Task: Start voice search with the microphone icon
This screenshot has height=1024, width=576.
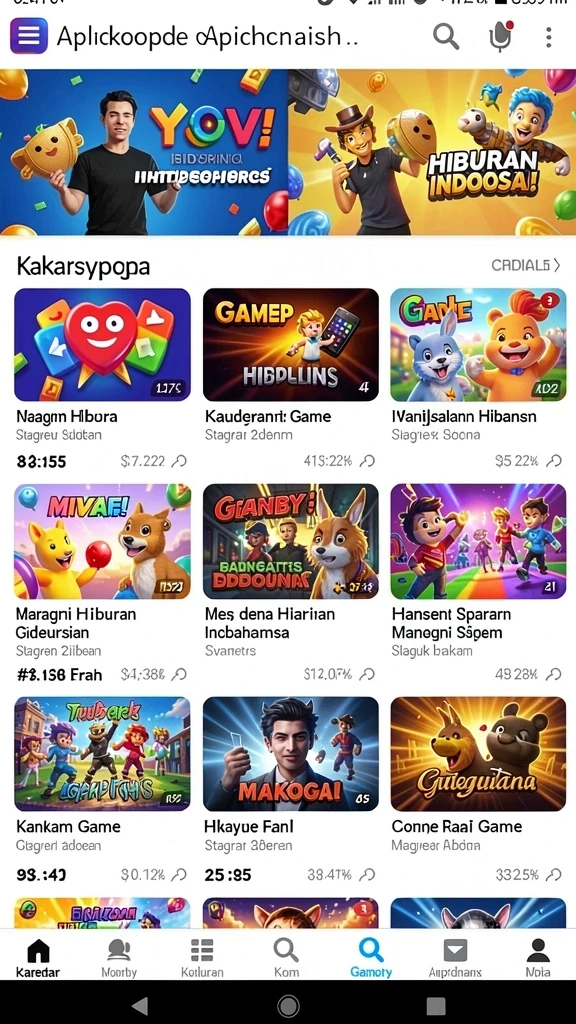Action: (500, 37)
